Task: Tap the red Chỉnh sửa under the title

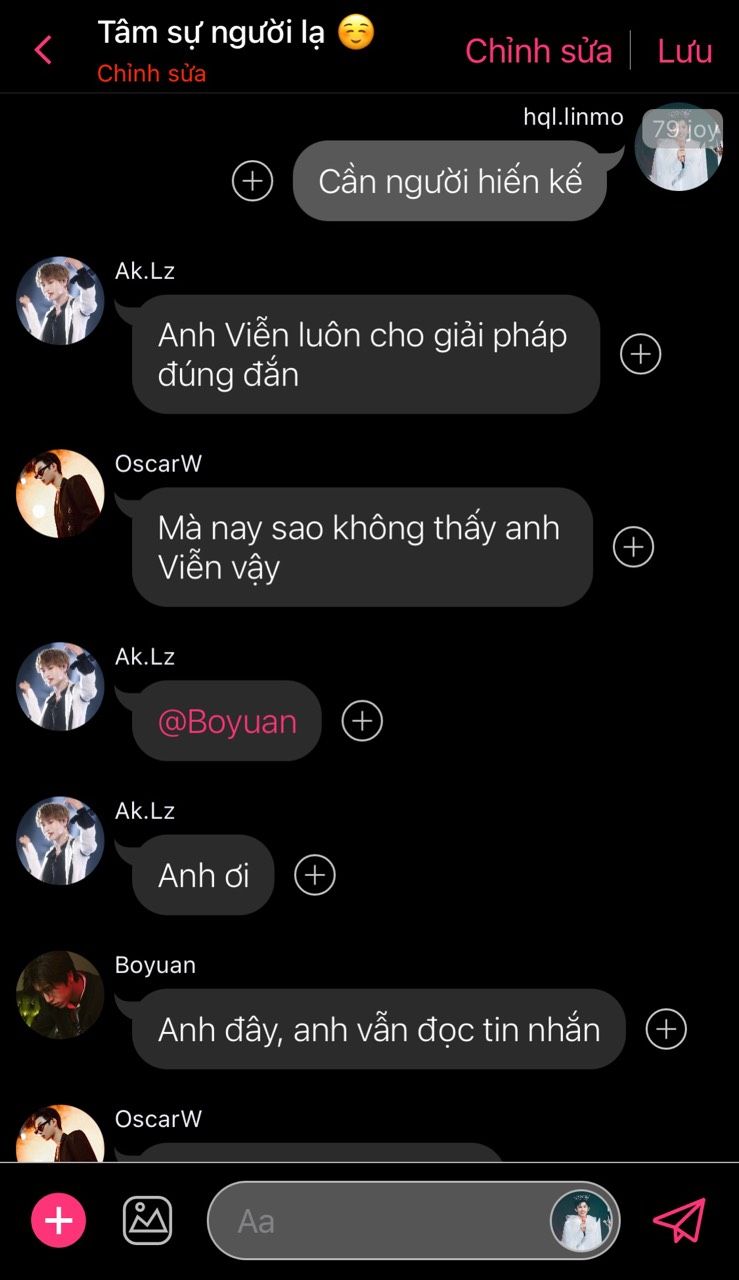Action: click(x=152, y=74)
